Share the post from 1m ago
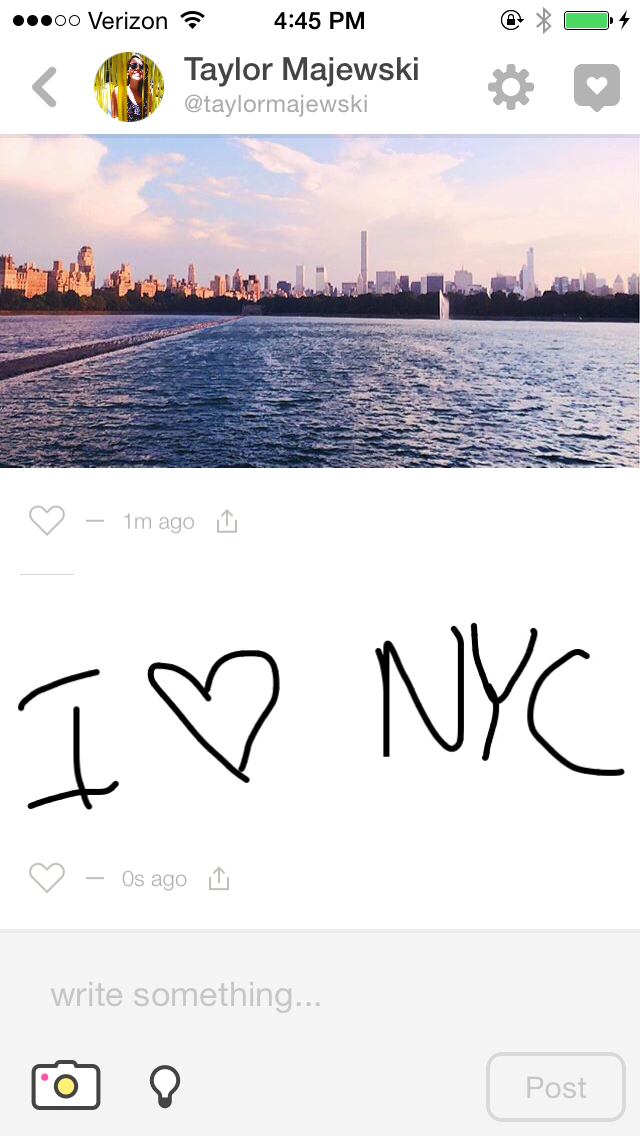The height and width of the screenshot is (1136, 640). coord(227,521)
